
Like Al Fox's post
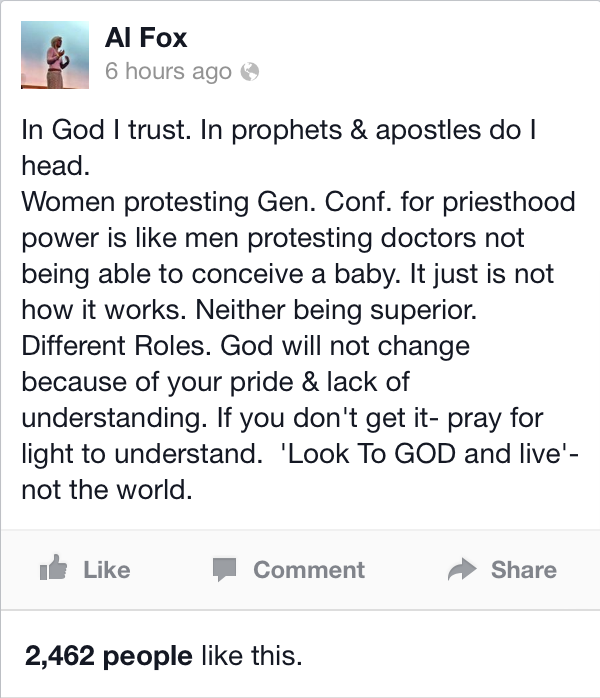85,570
